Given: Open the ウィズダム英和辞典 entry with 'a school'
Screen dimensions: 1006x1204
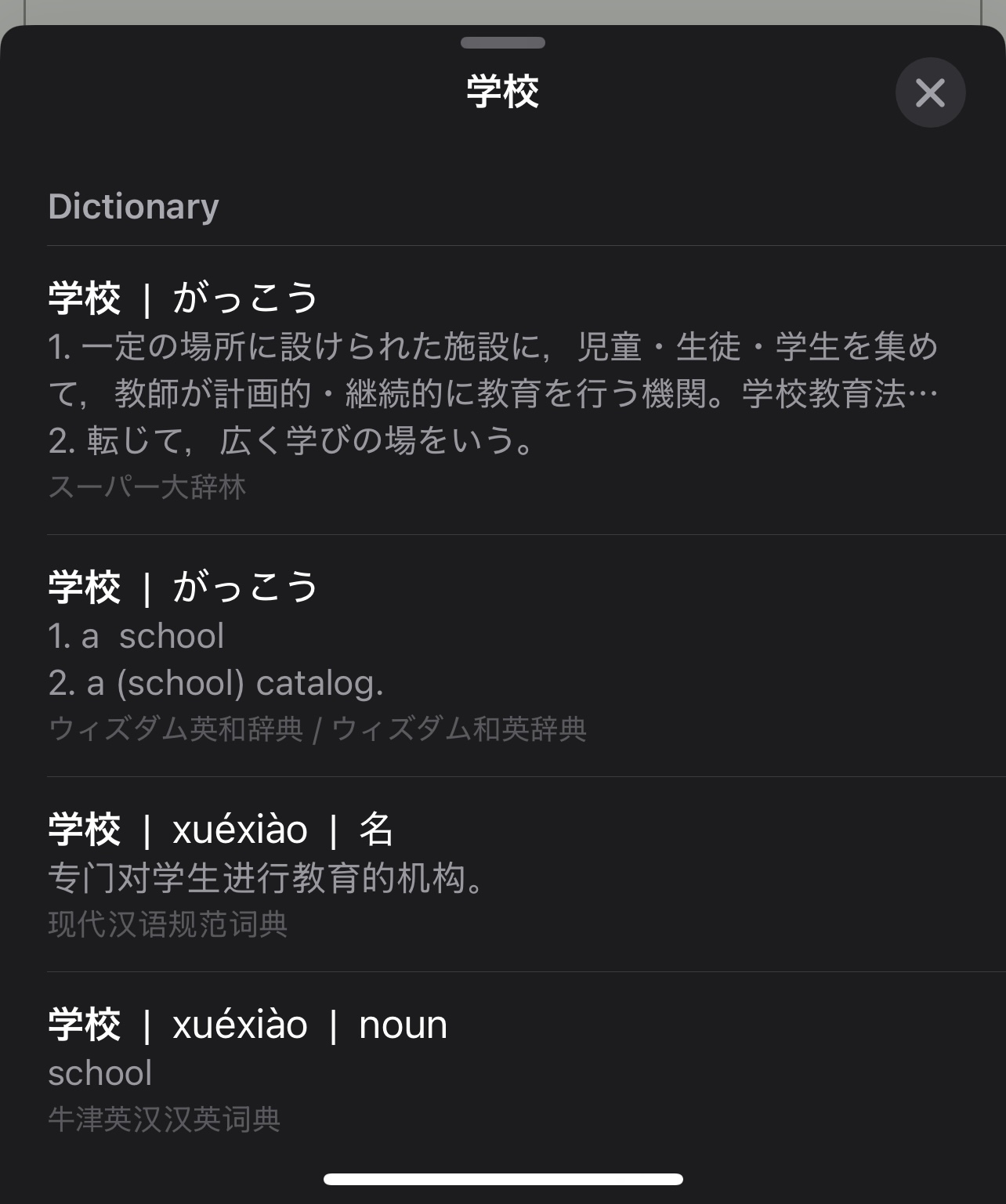Looking at the screenshot, I should point(501,656).
